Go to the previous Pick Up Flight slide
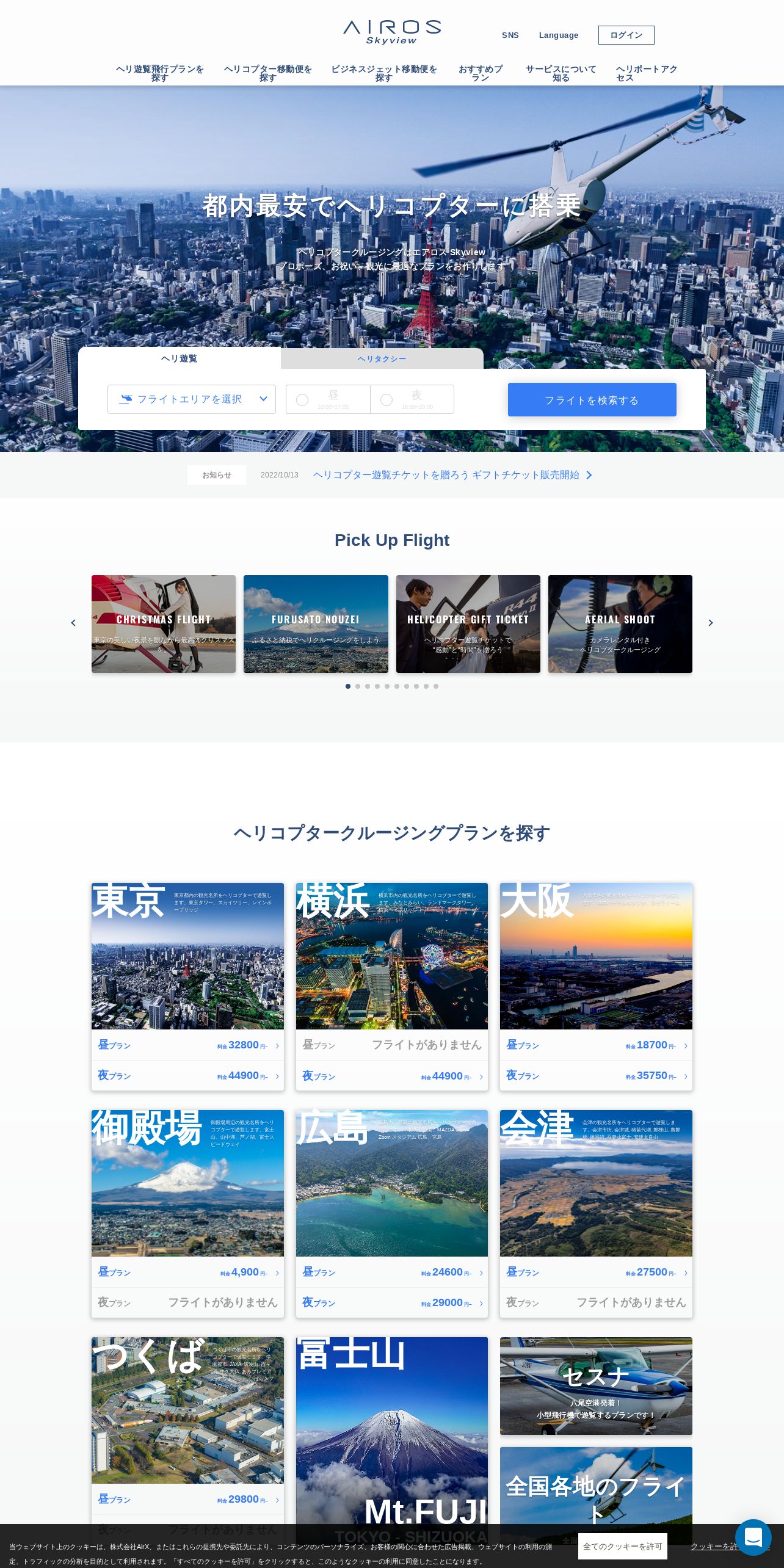This screenshot has width=784, height=1568. pyautogui.click(x=73, y=623)
